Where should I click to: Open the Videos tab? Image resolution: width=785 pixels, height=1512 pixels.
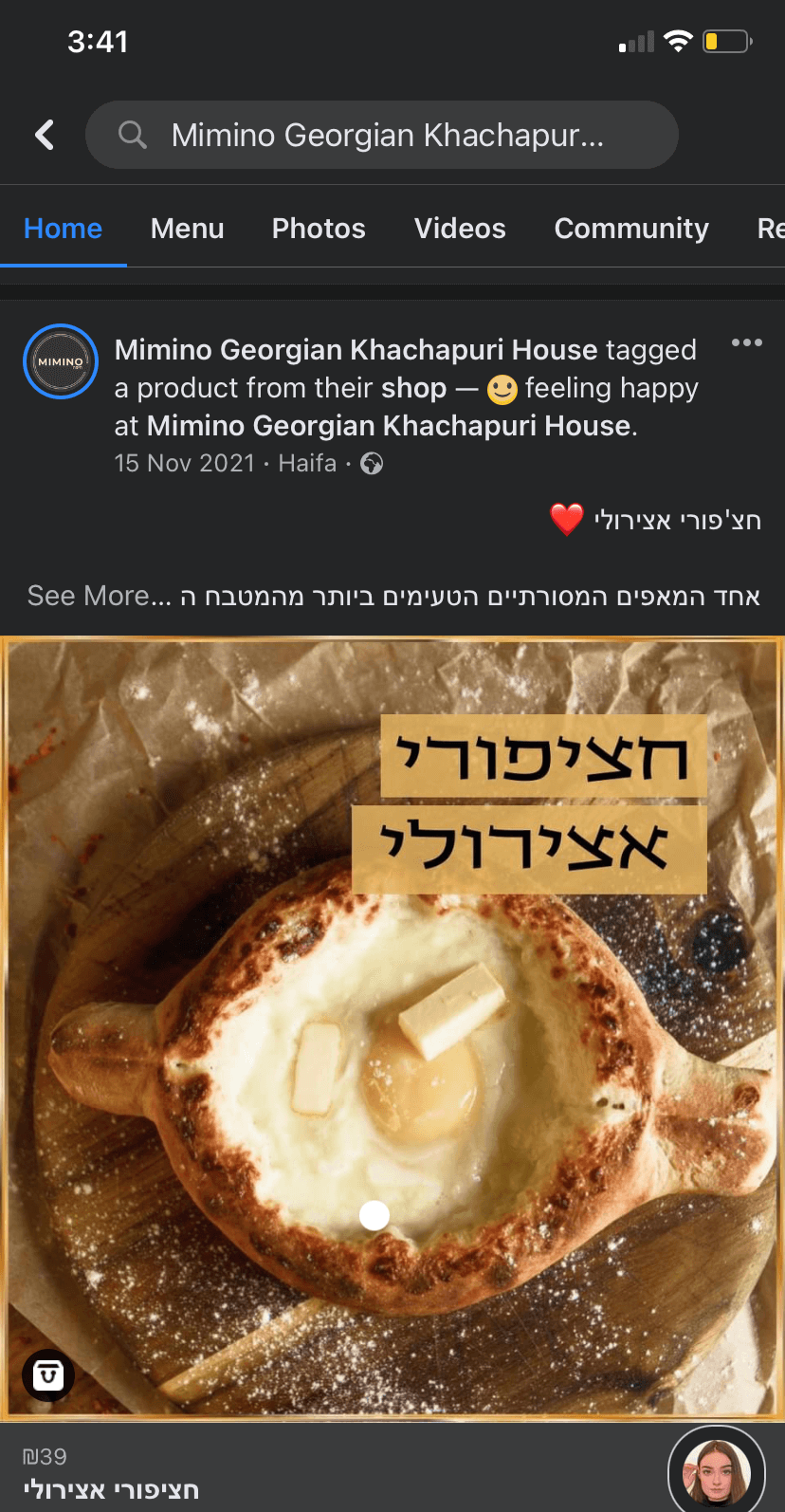click(x=460, y=229)
